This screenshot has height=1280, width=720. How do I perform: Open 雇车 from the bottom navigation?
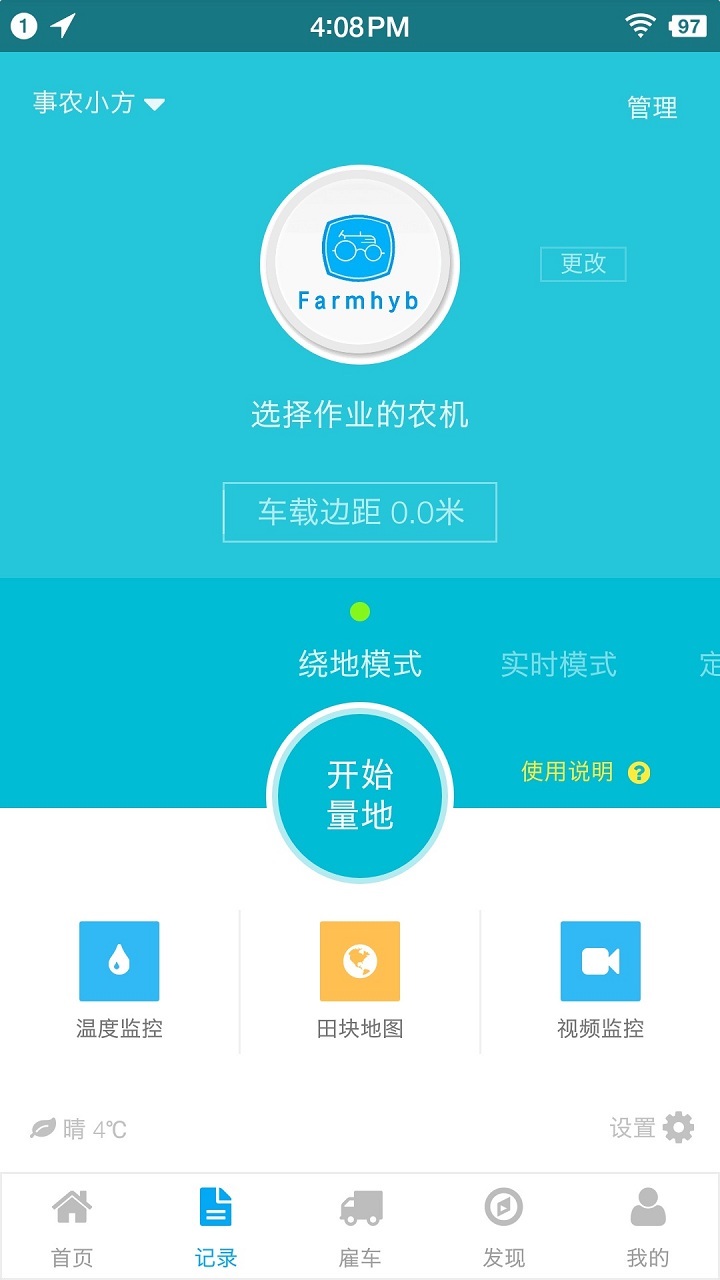[361, 1222]
